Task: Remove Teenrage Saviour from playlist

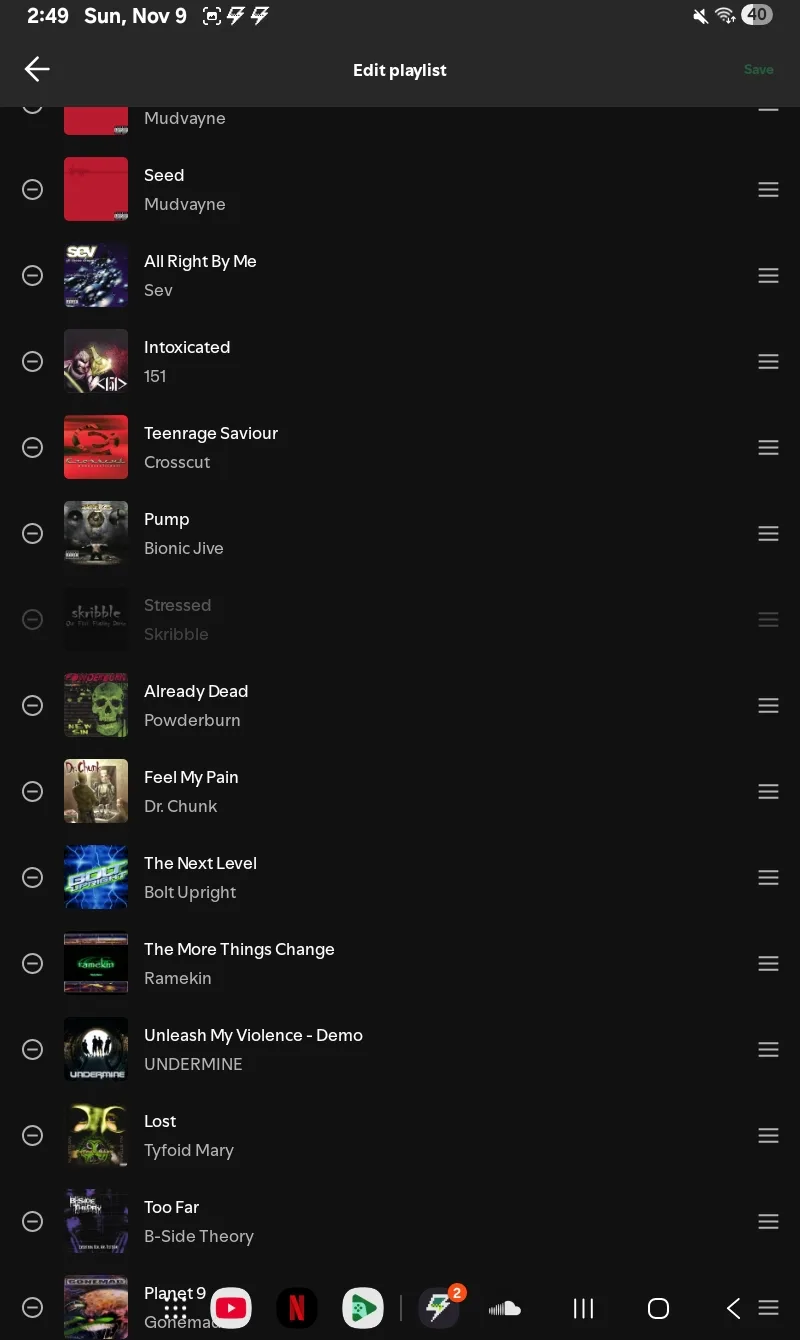Action: click(x=33, y=448)
